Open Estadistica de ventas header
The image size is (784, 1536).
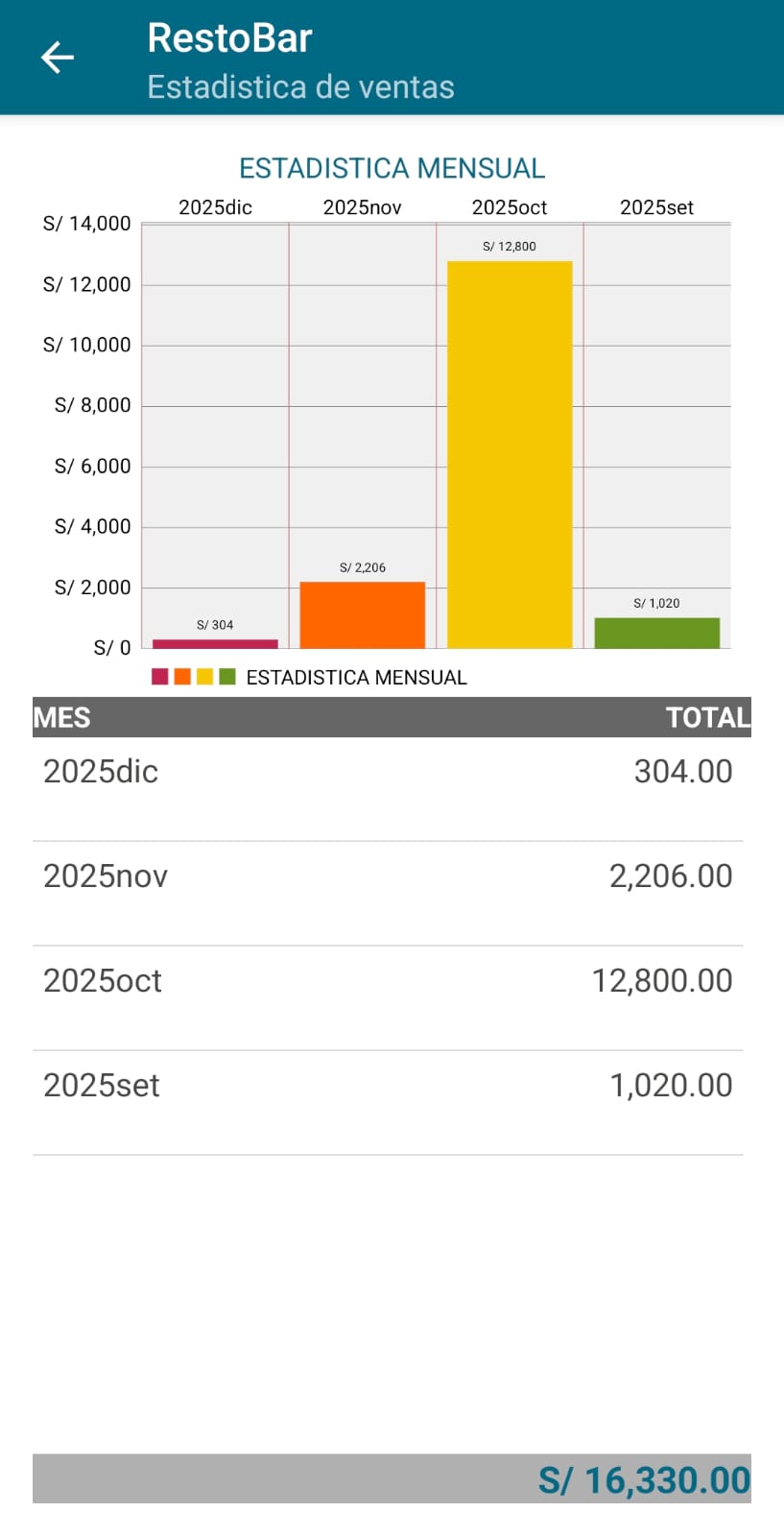coord(300,86)
